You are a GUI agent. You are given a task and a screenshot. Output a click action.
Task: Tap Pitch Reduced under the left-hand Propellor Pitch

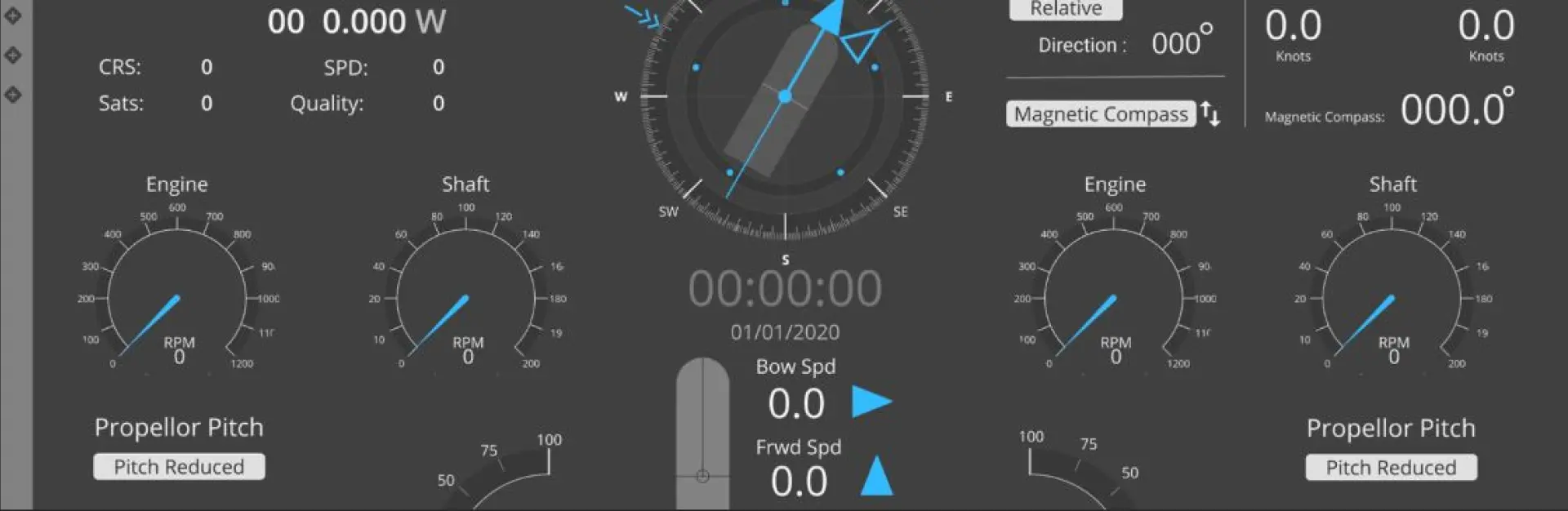point(179,467)
